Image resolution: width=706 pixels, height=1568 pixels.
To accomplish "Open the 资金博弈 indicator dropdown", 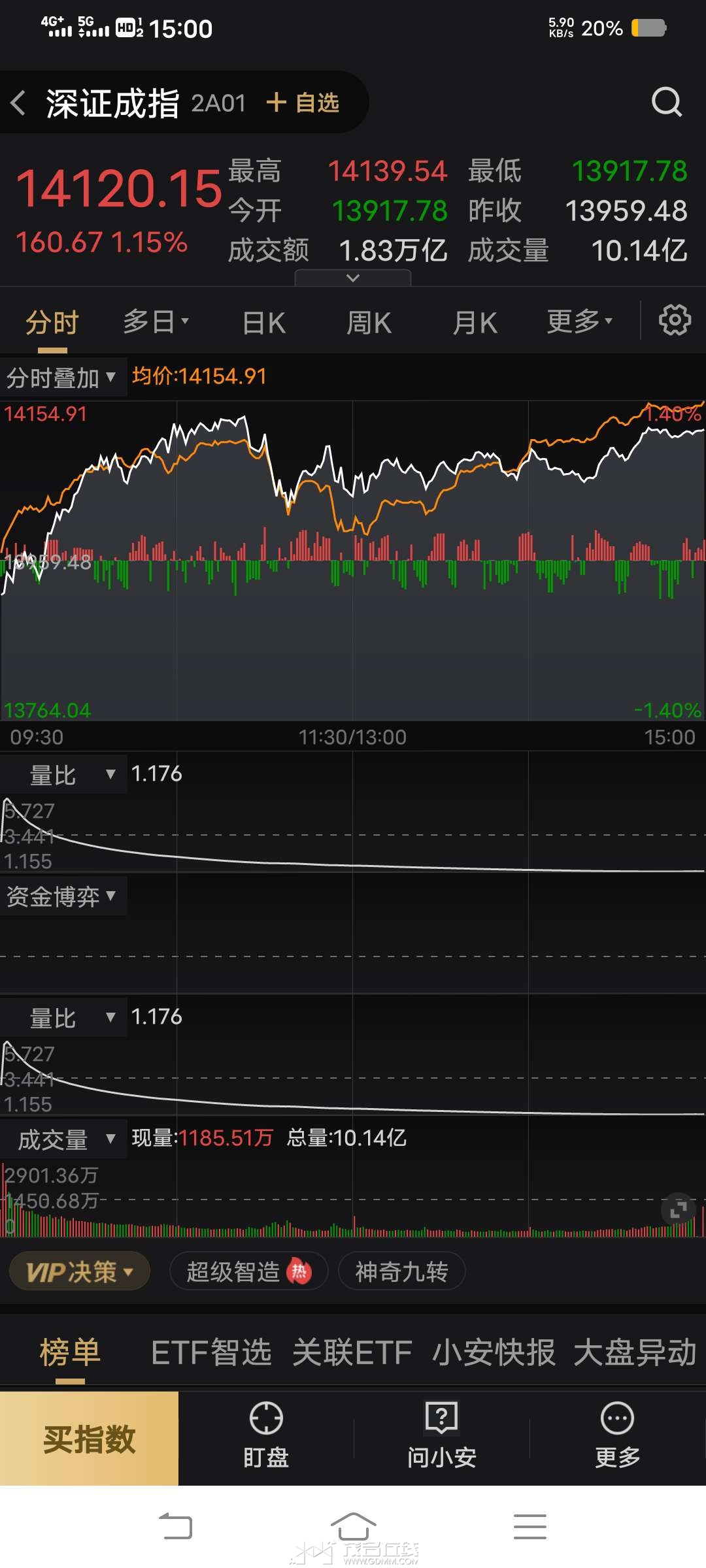I will tap(61, 896).
